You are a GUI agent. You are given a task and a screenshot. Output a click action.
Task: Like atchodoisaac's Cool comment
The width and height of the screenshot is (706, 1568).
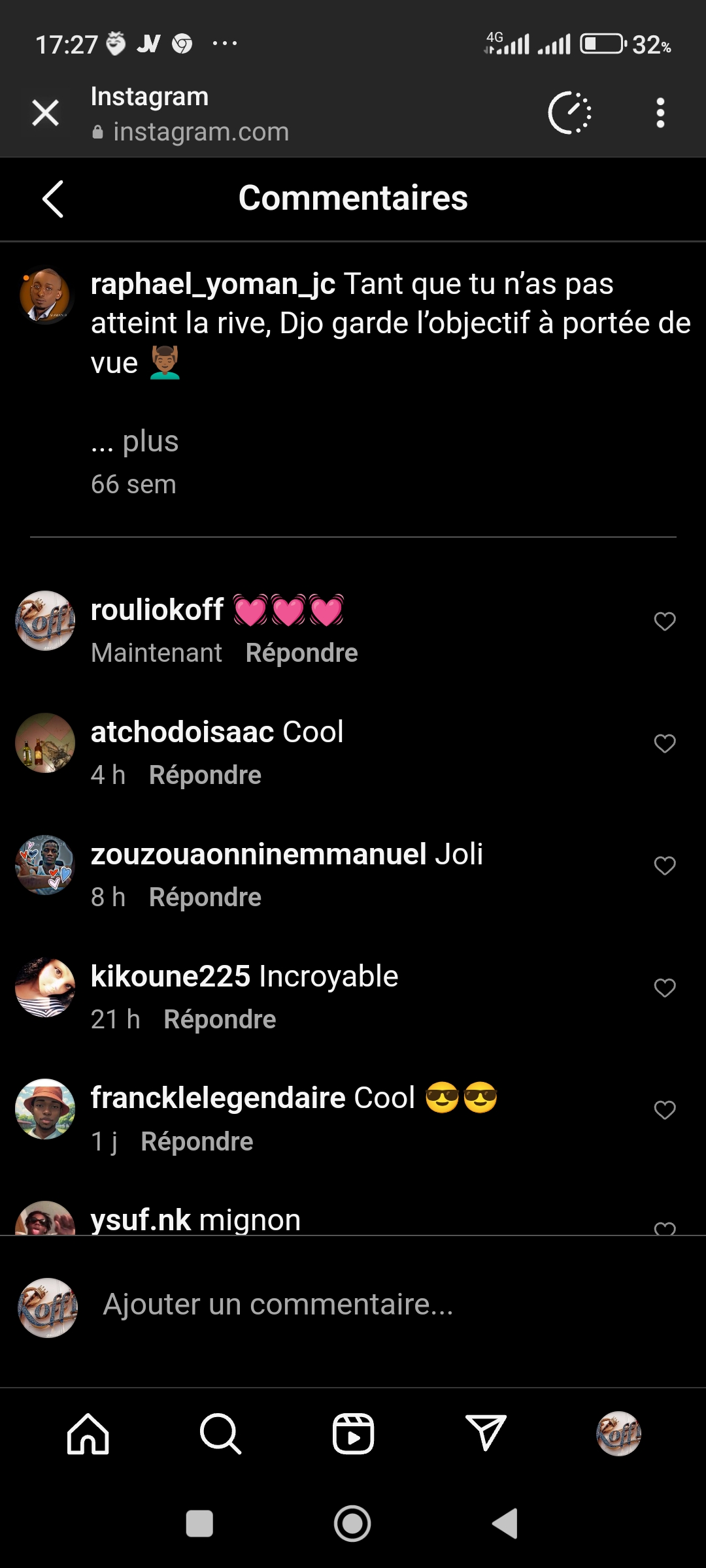point(665,743)
